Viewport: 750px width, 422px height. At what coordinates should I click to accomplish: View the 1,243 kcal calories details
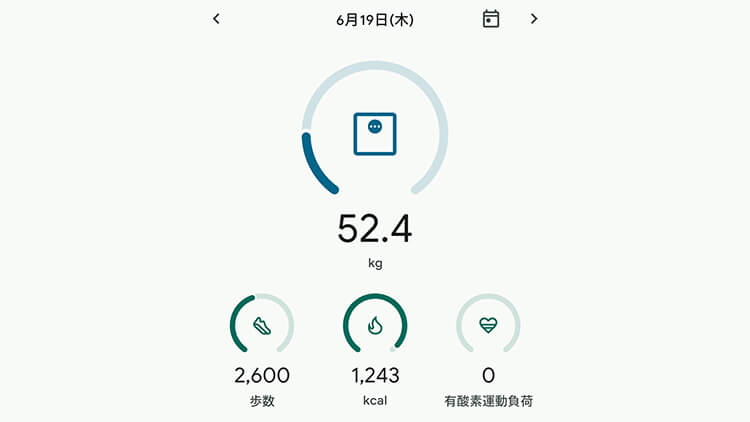point(375,325)
